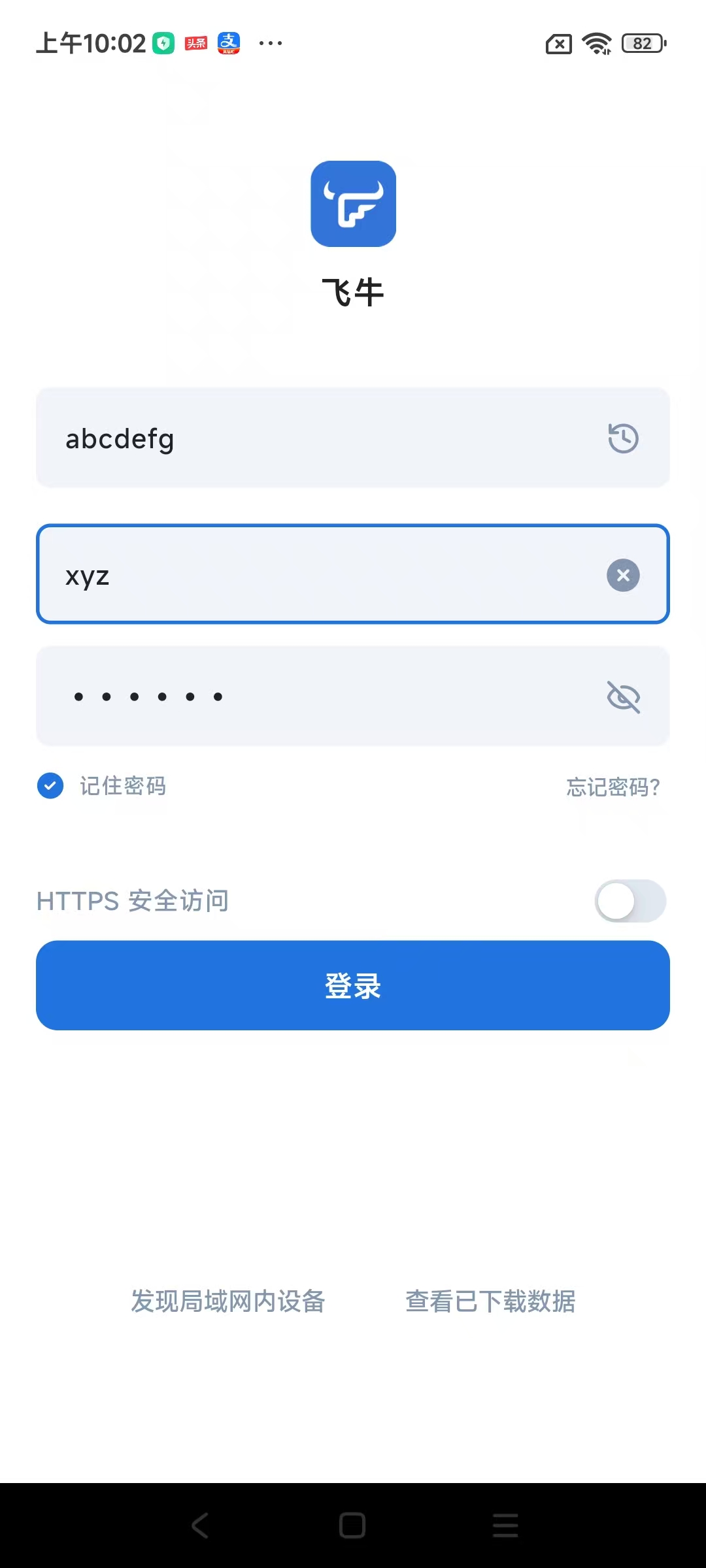Tap the field containing abcdefg
The width and height of the screenshot is (706, 1568).
[314, 438]
